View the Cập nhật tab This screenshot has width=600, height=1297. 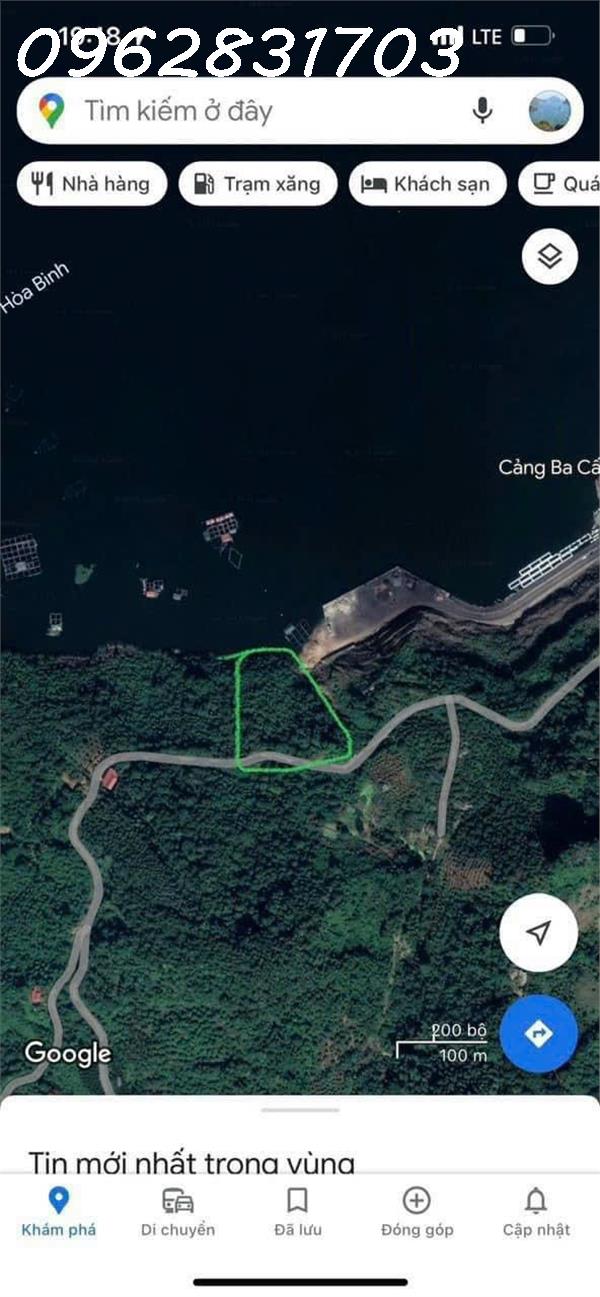536,1212
